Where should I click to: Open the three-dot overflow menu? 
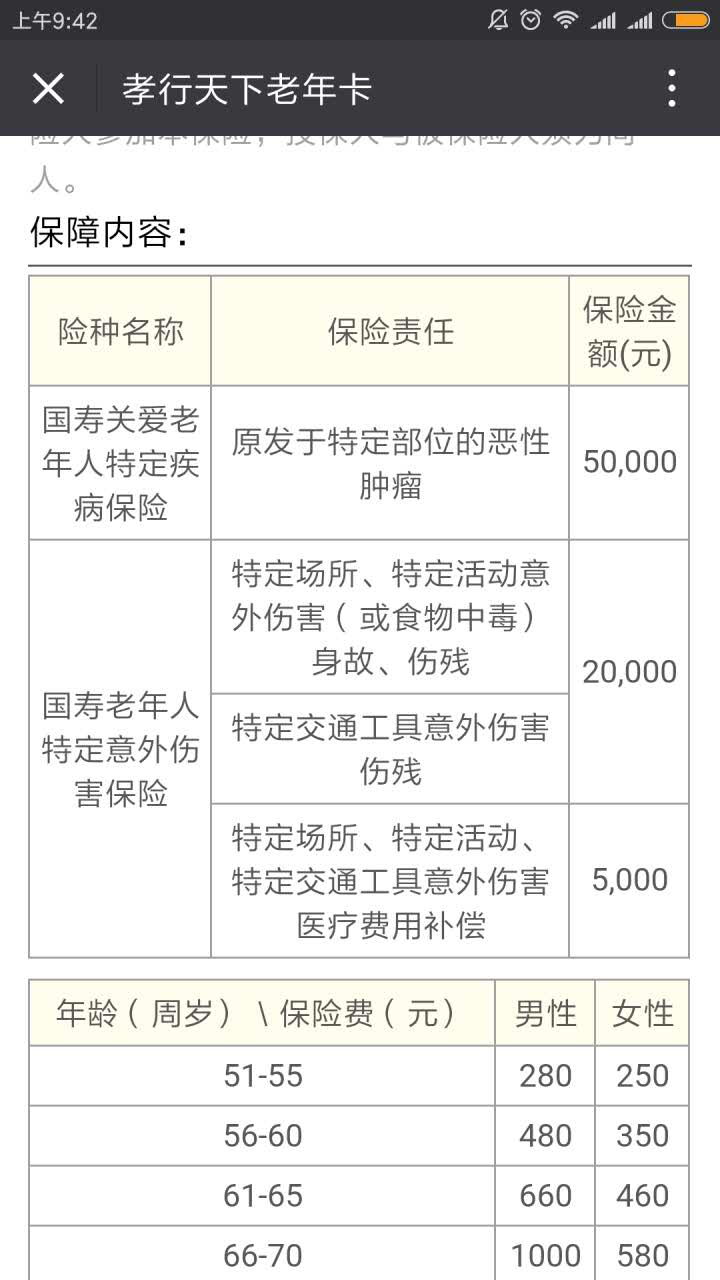pos(672,89)
